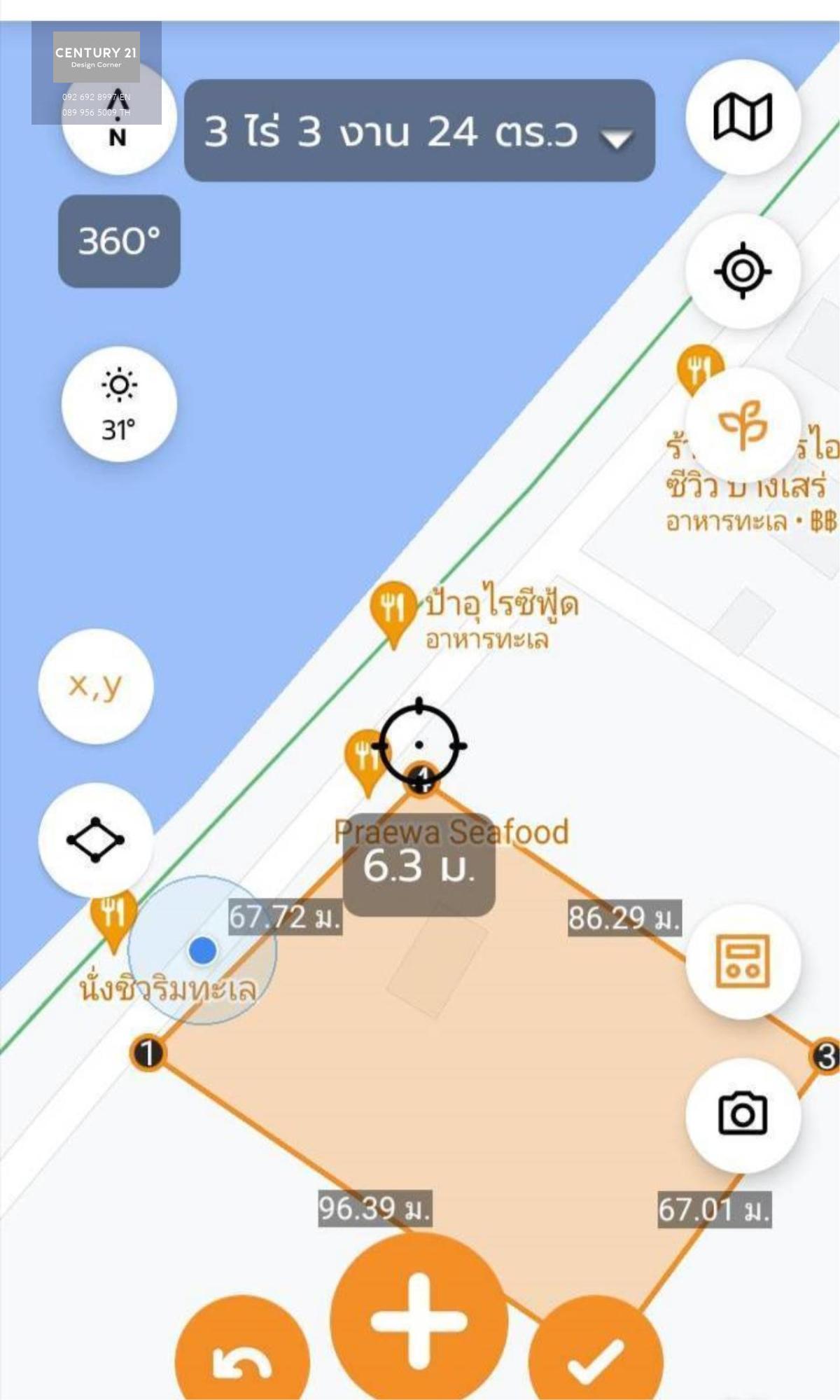Tap the polygon shape tool
This screenshot has width=840, height=1400.
click(x=96, y=839)
